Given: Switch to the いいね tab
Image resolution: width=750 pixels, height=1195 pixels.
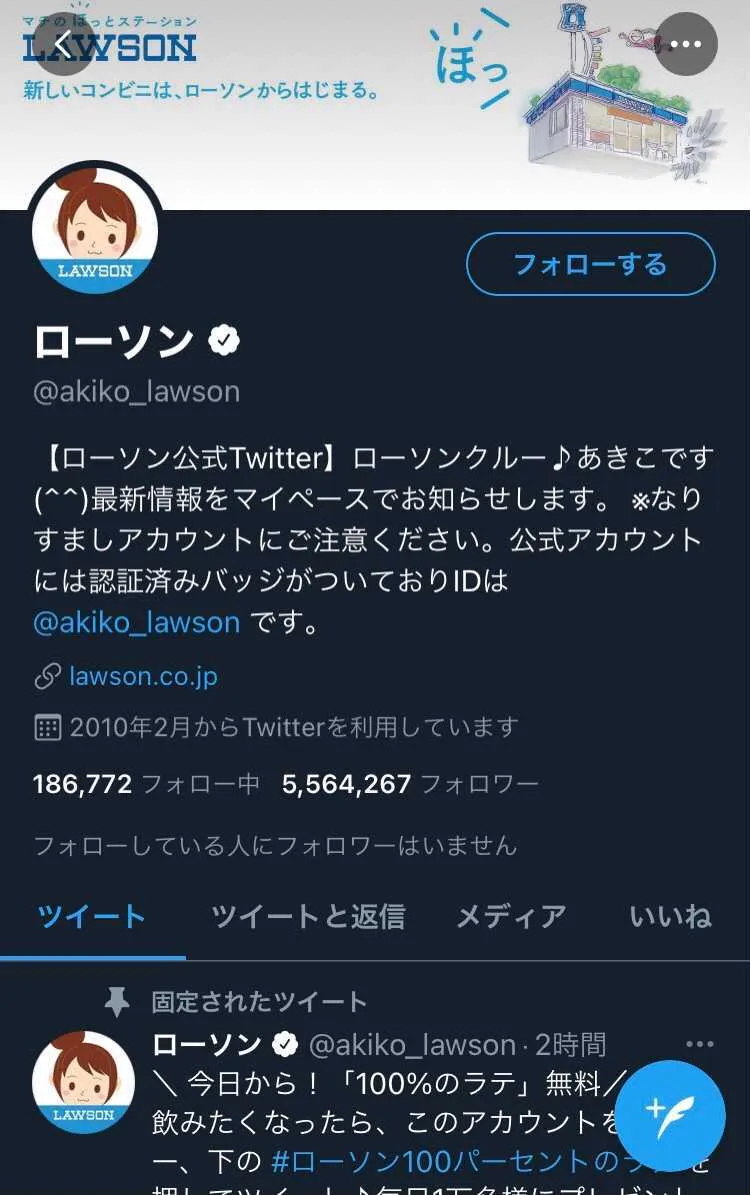Looking at the screenshot, I should pyautogui.click(x=670, y=916).
